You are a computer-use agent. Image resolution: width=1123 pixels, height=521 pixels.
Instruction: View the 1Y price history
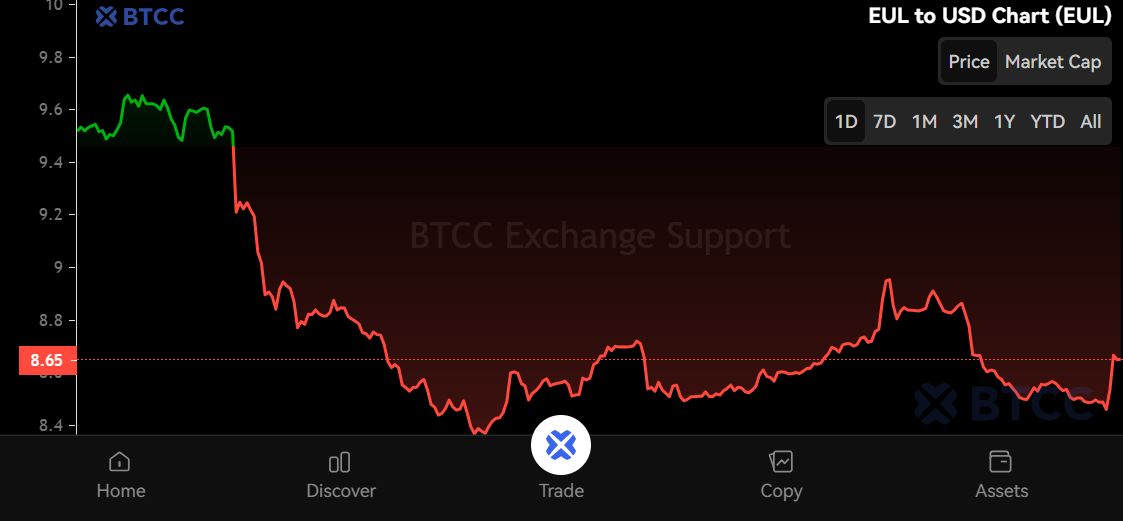[1004, 122]
